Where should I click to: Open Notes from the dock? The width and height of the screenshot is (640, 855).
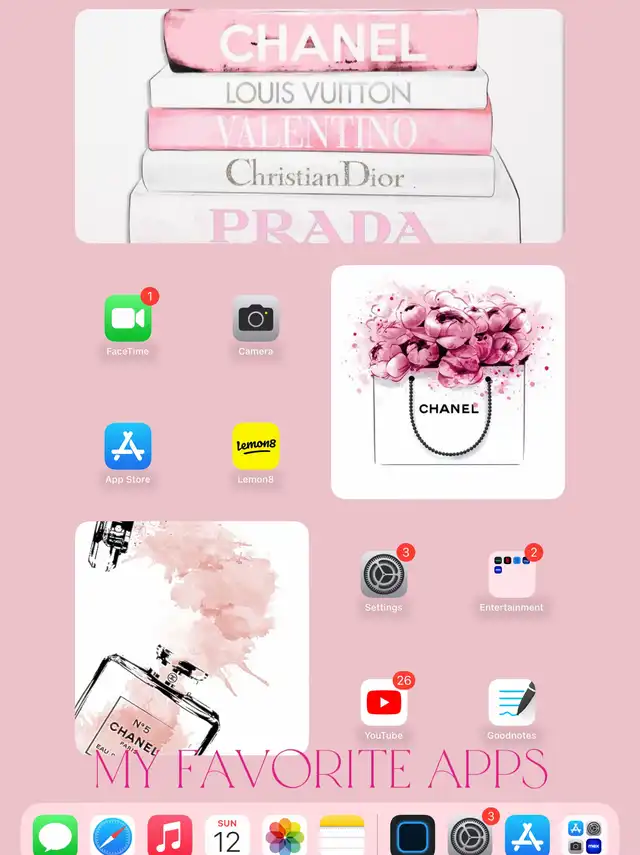[342, 836]
